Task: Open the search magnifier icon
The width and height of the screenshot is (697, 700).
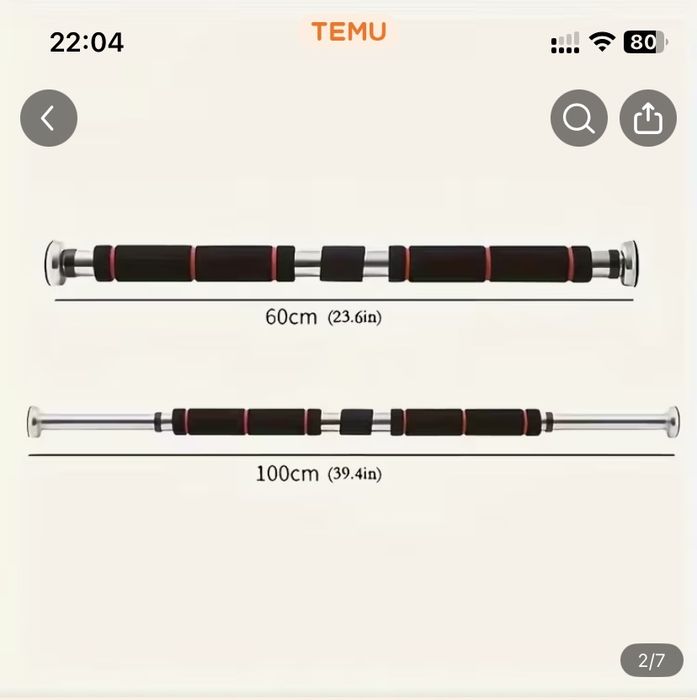Action: [x=579, y=118]
